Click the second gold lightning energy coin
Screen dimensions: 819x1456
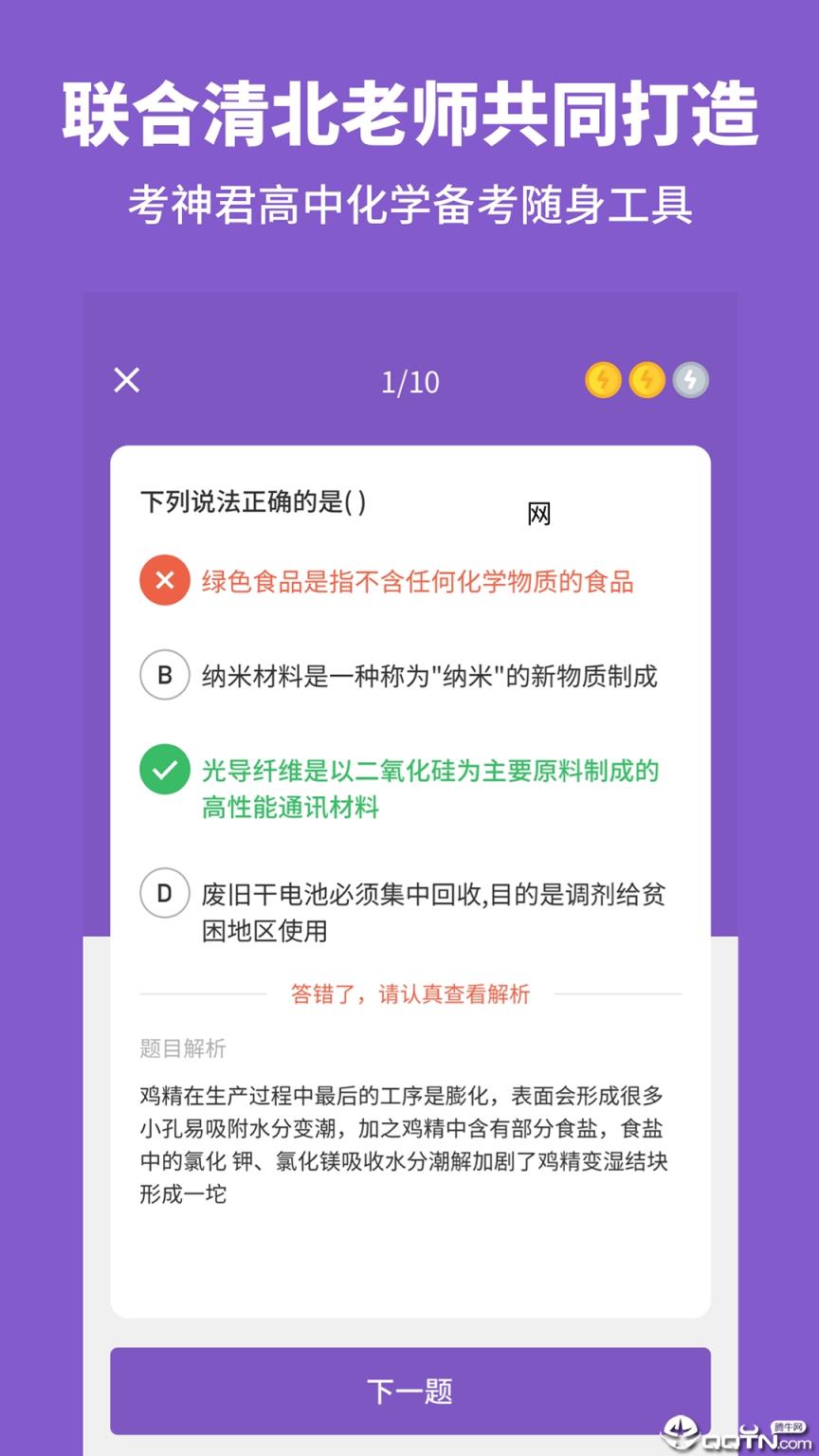tap(646, 380)
